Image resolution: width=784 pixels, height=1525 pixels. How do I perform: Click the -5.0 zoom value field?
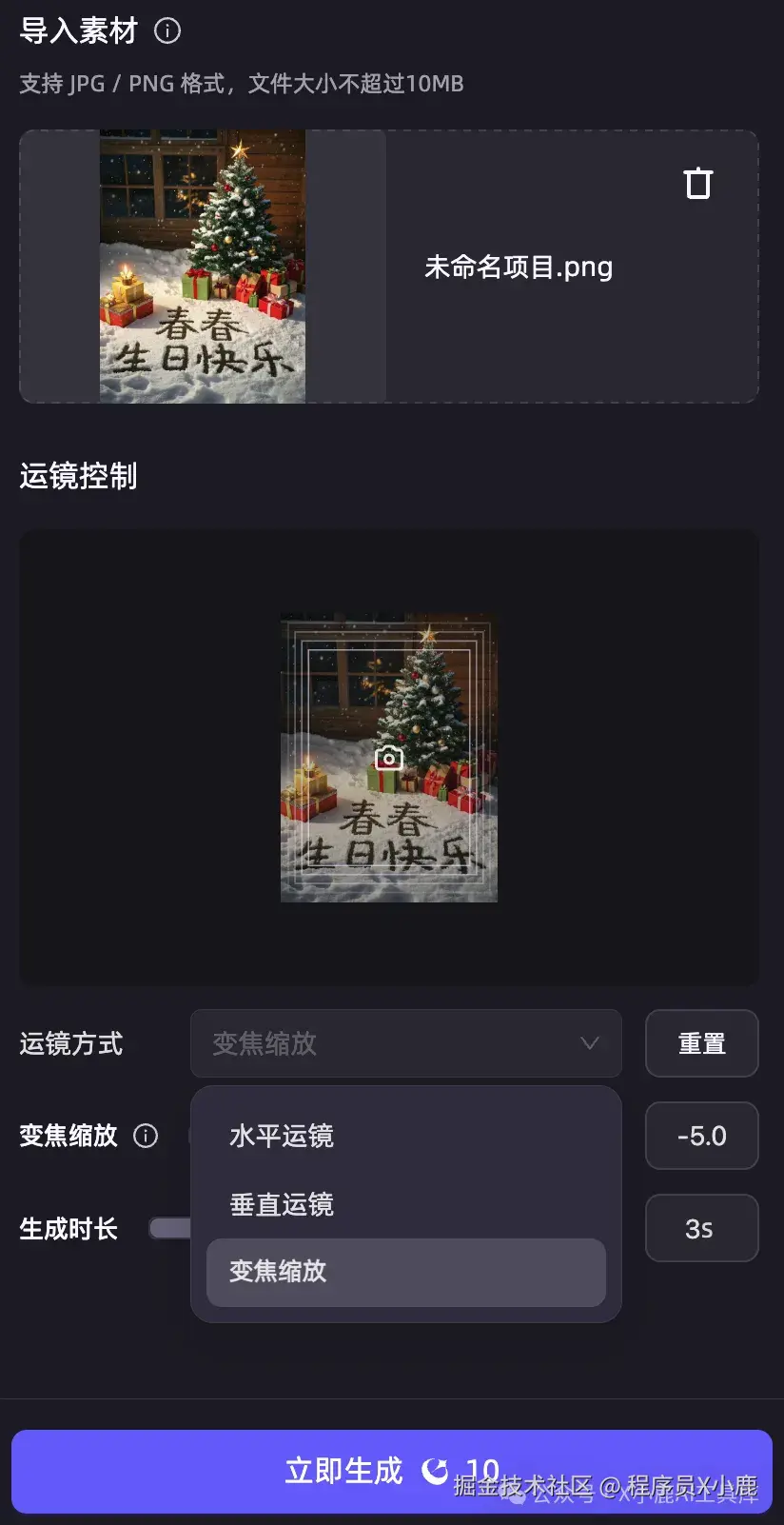coord(701,1136)
